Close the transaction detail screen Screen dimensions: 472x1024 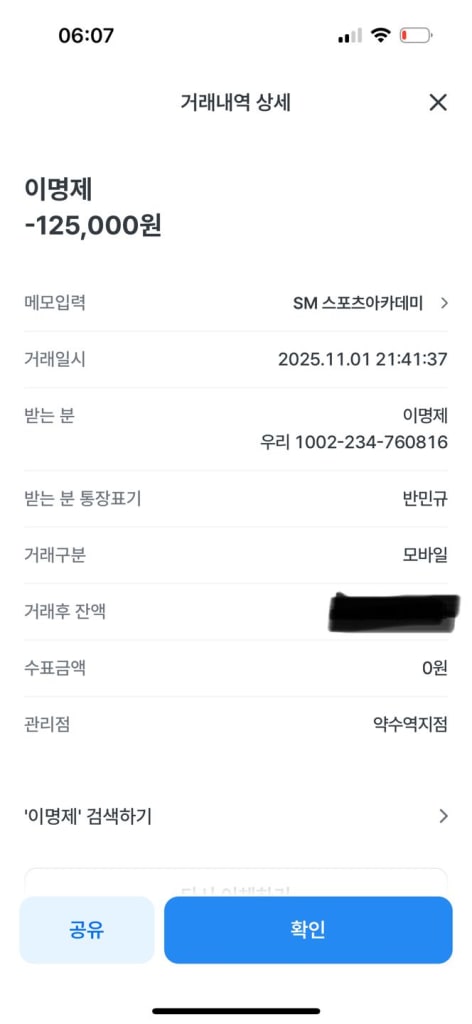(437, 103)
